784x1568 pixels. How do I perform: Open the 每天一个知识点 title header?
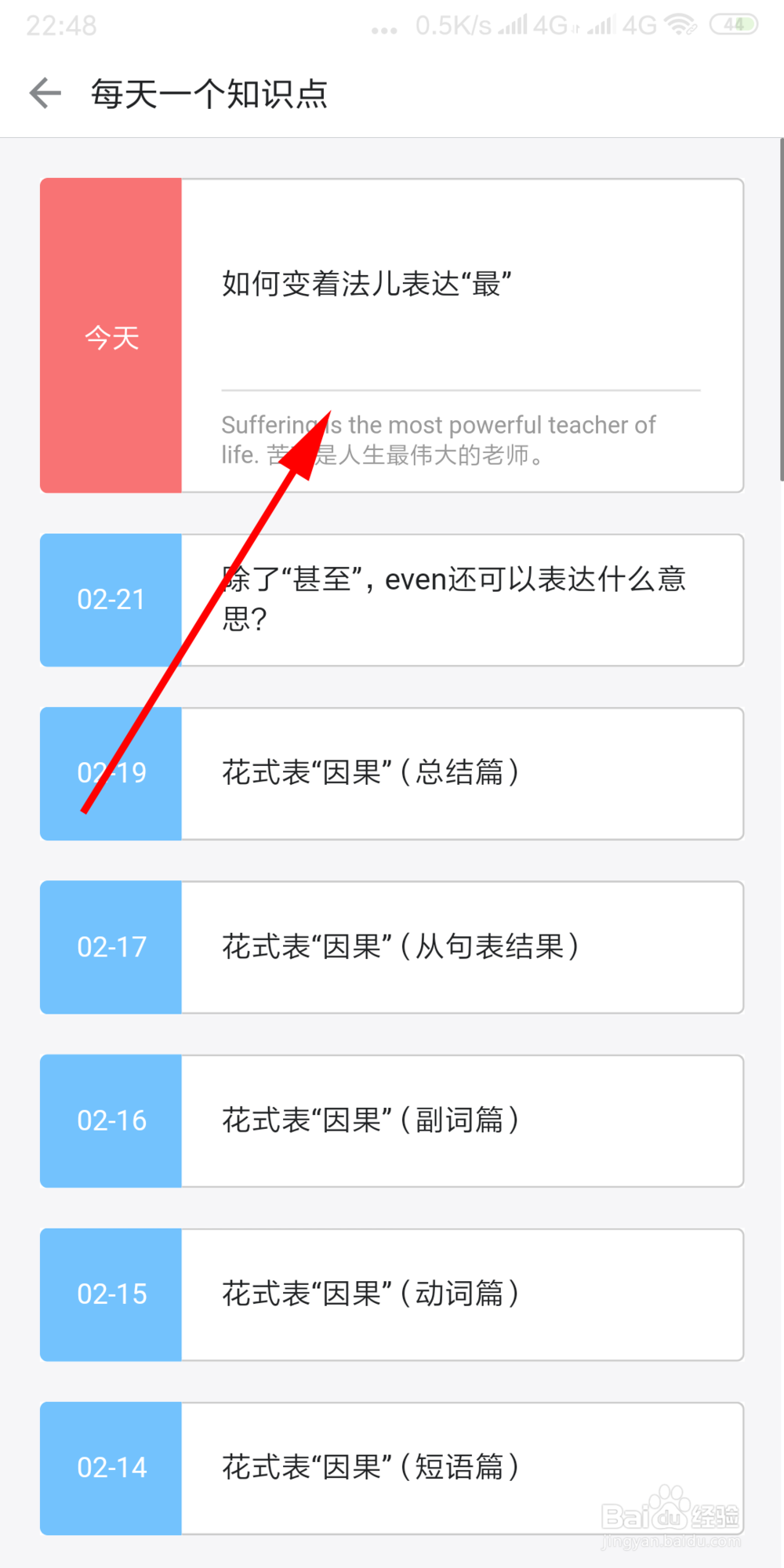pyautogui.click(x=210, y=93)
